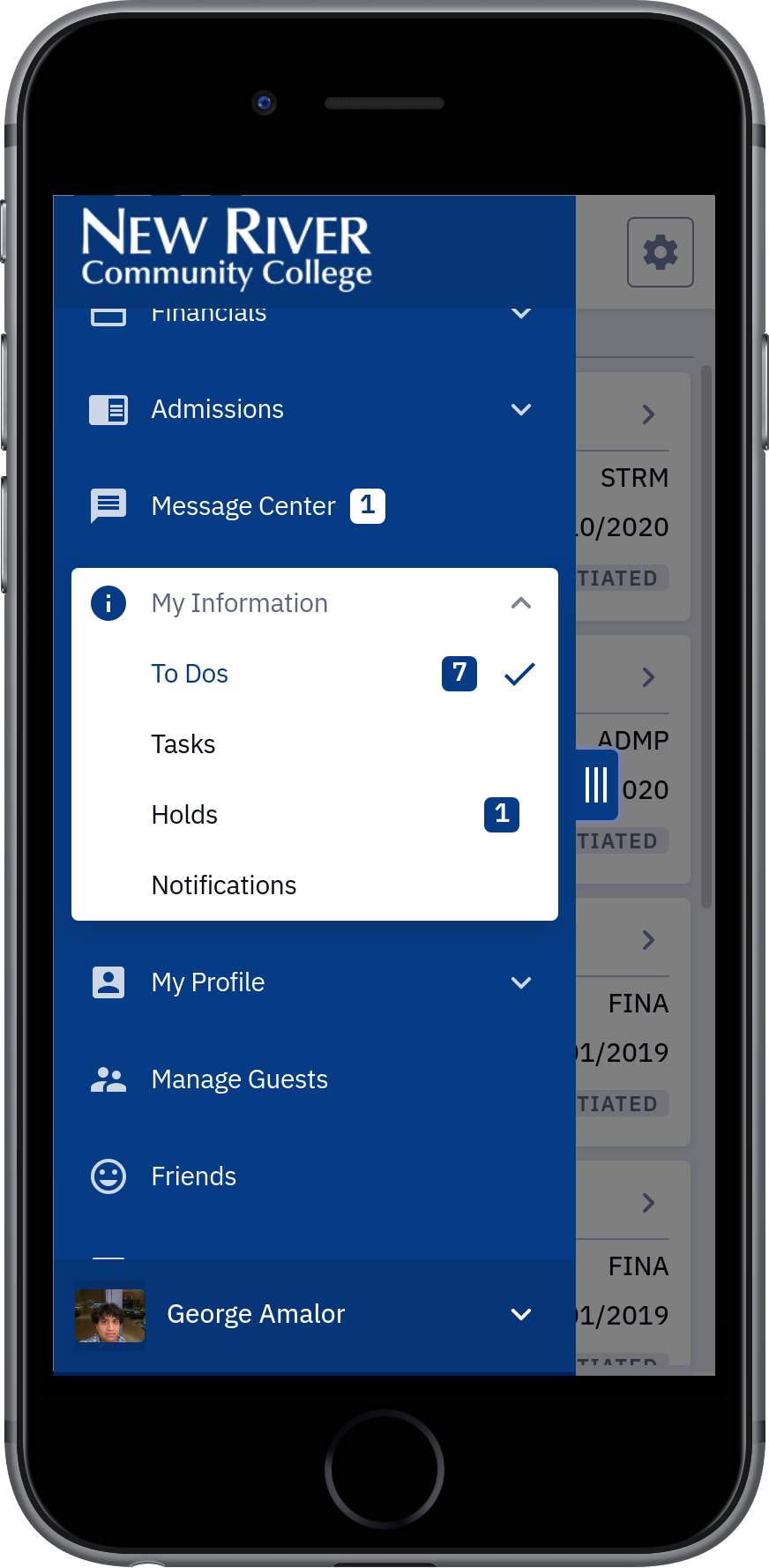Select To Dos

315,674
